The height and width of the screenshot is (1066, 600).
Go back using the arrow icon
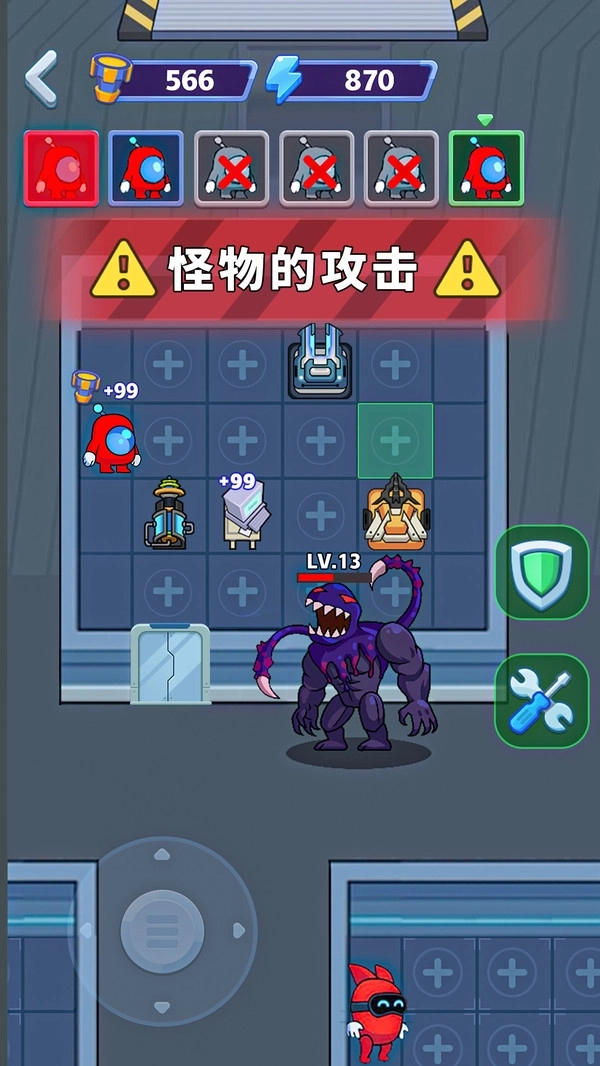[x=41, y=79]
